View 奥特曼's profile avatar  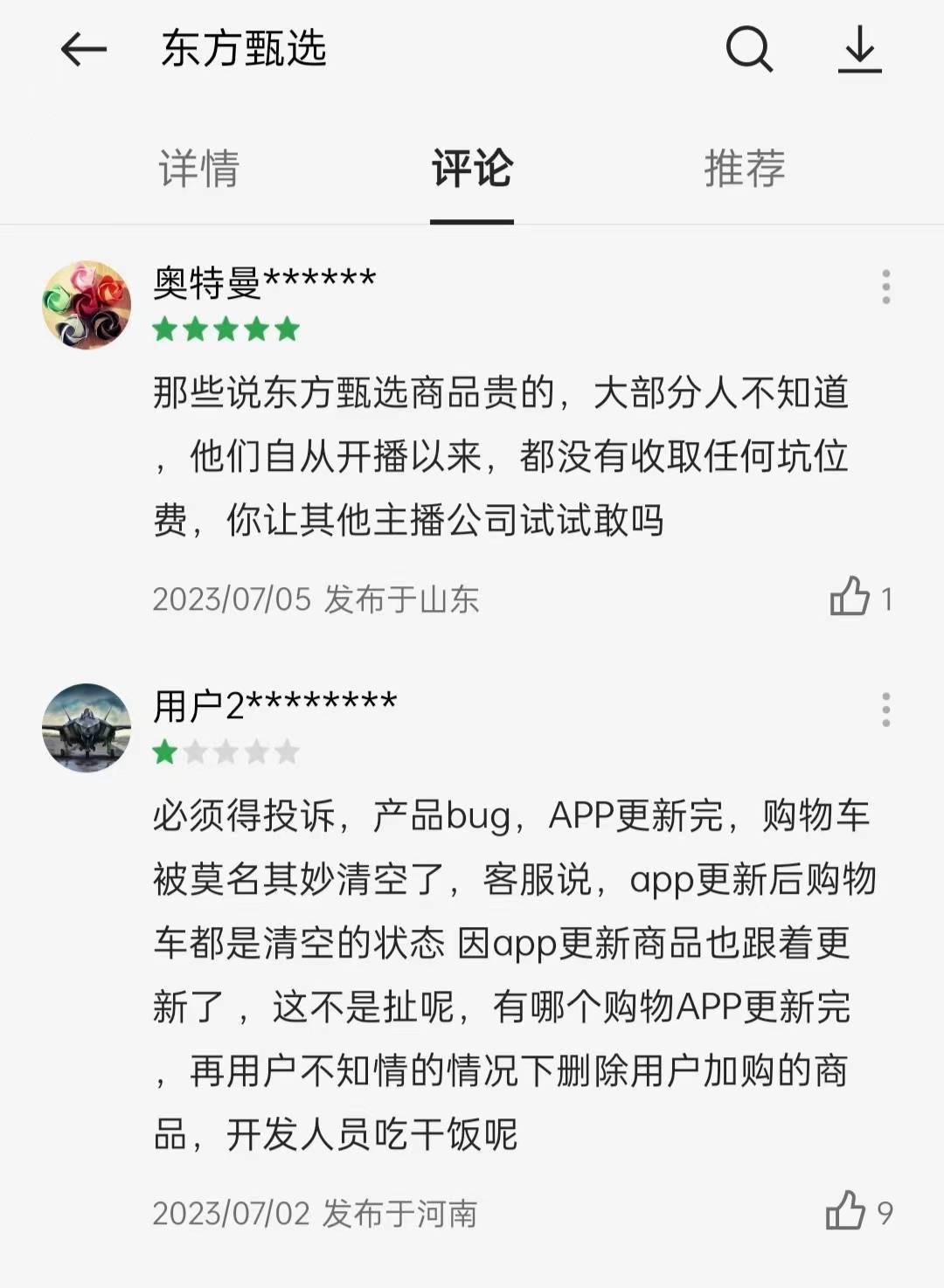(87, 305)
